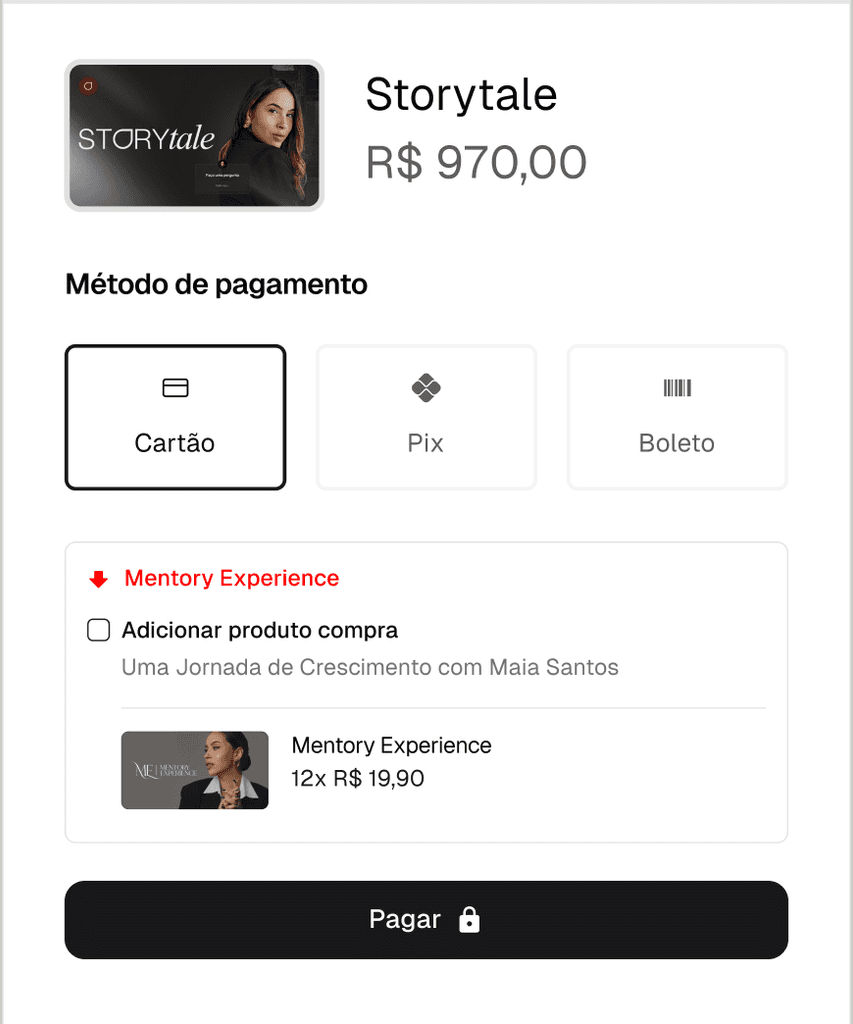853x1024 pixels.
Task: Click the red downward arrow next to Mentory Experience
Action: tap(97, 578)
